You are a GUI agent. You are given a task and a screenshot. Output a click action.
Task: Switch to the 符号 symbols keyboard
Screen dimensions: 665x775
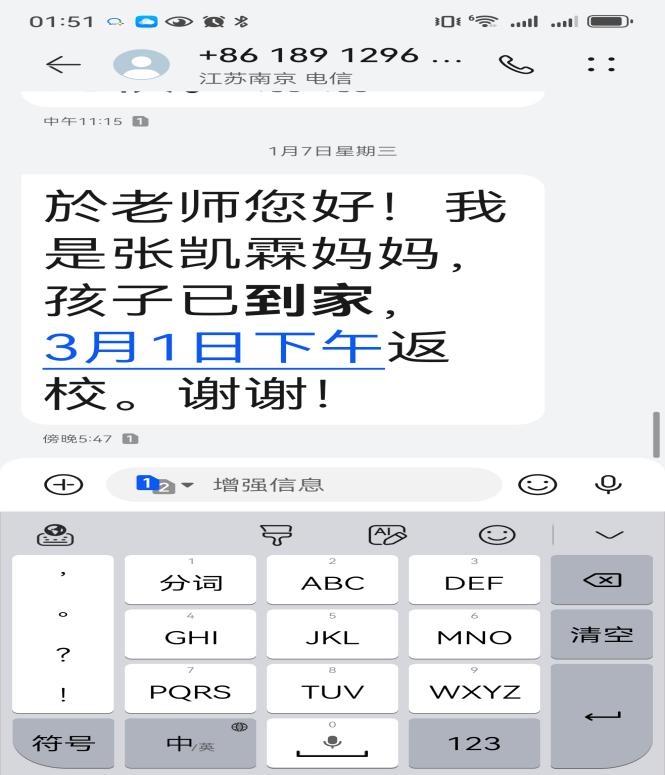(x=63, y=743)
